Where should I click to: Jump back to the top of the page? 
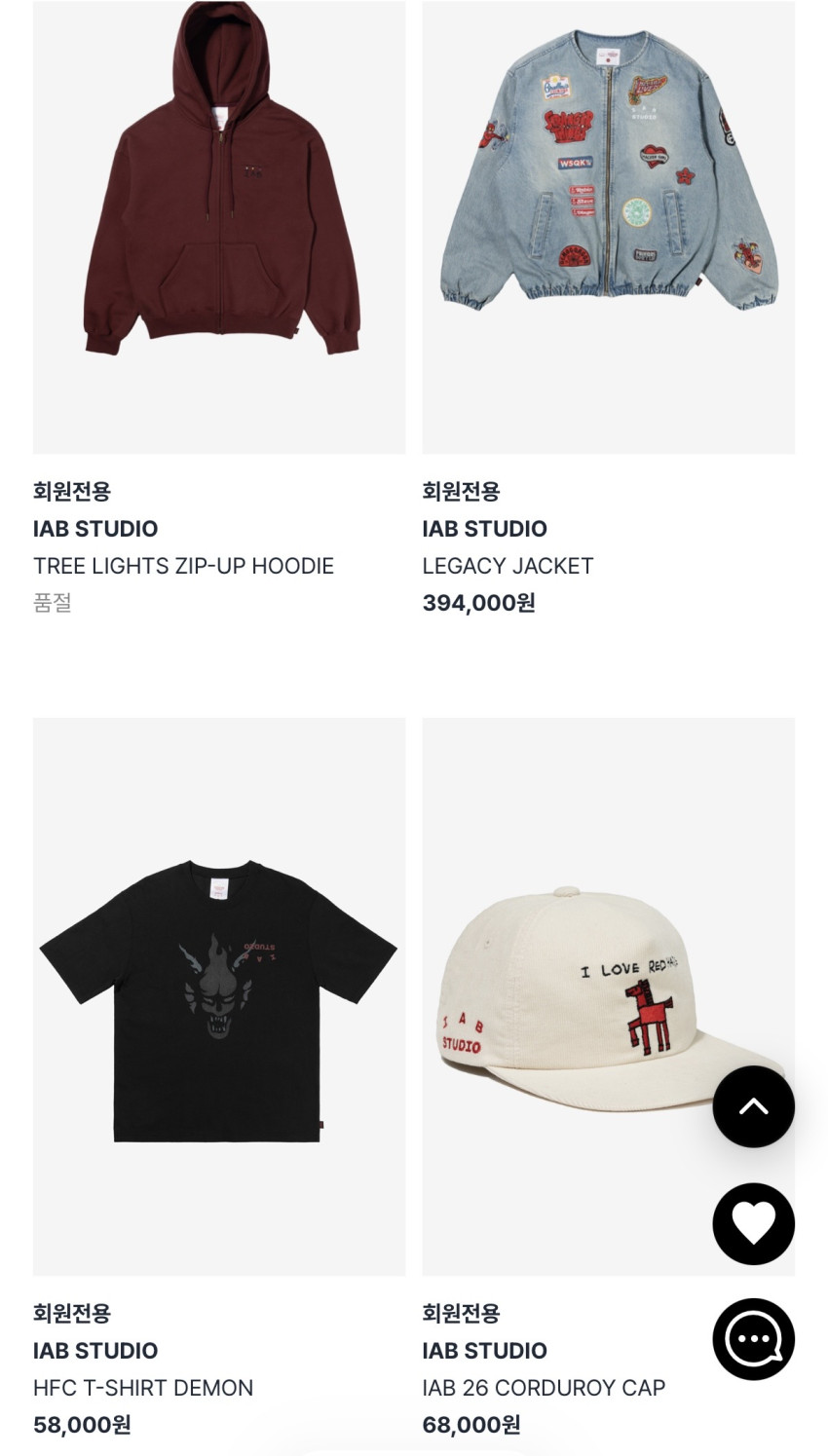coord(753,1106)
